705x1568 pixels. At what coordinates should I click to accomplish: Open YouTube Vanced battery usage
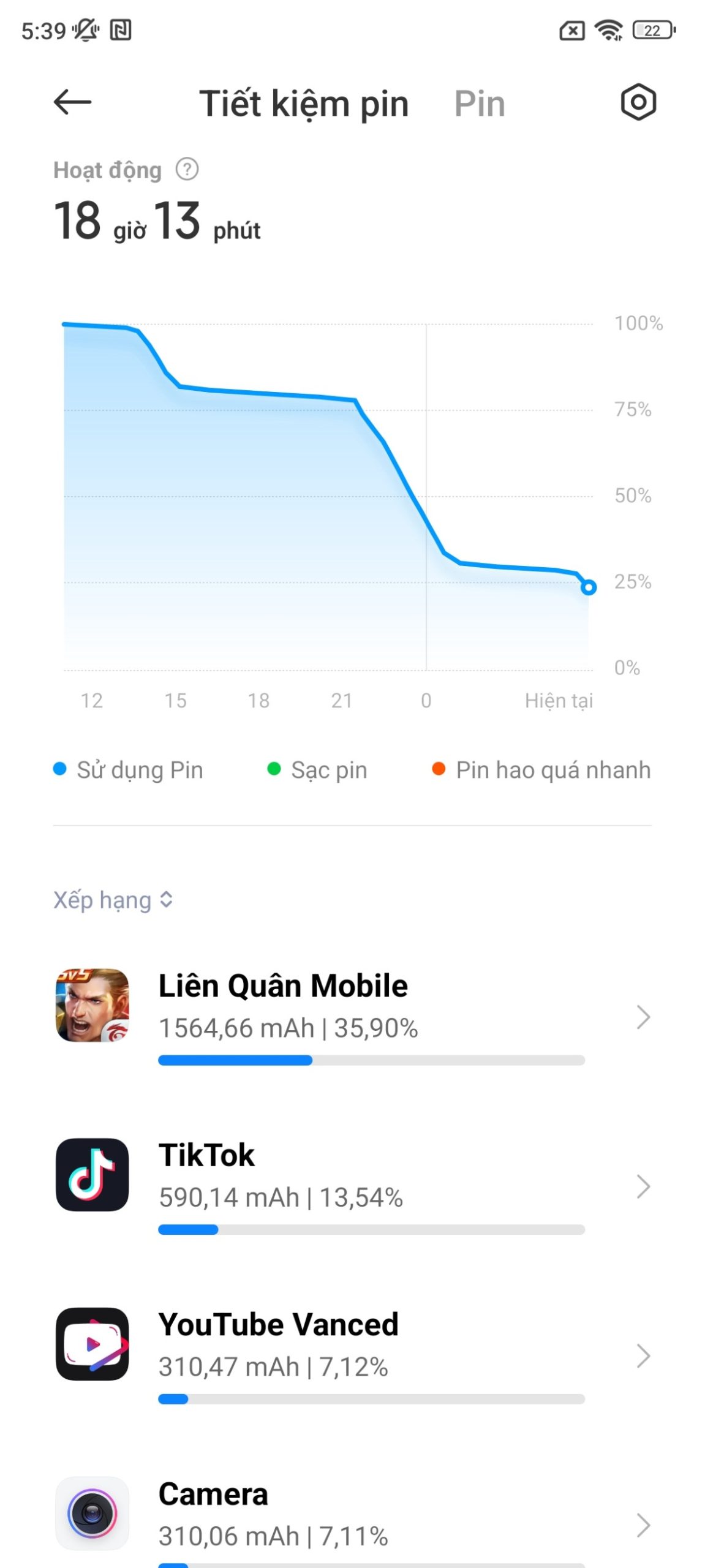(352, 1355)
